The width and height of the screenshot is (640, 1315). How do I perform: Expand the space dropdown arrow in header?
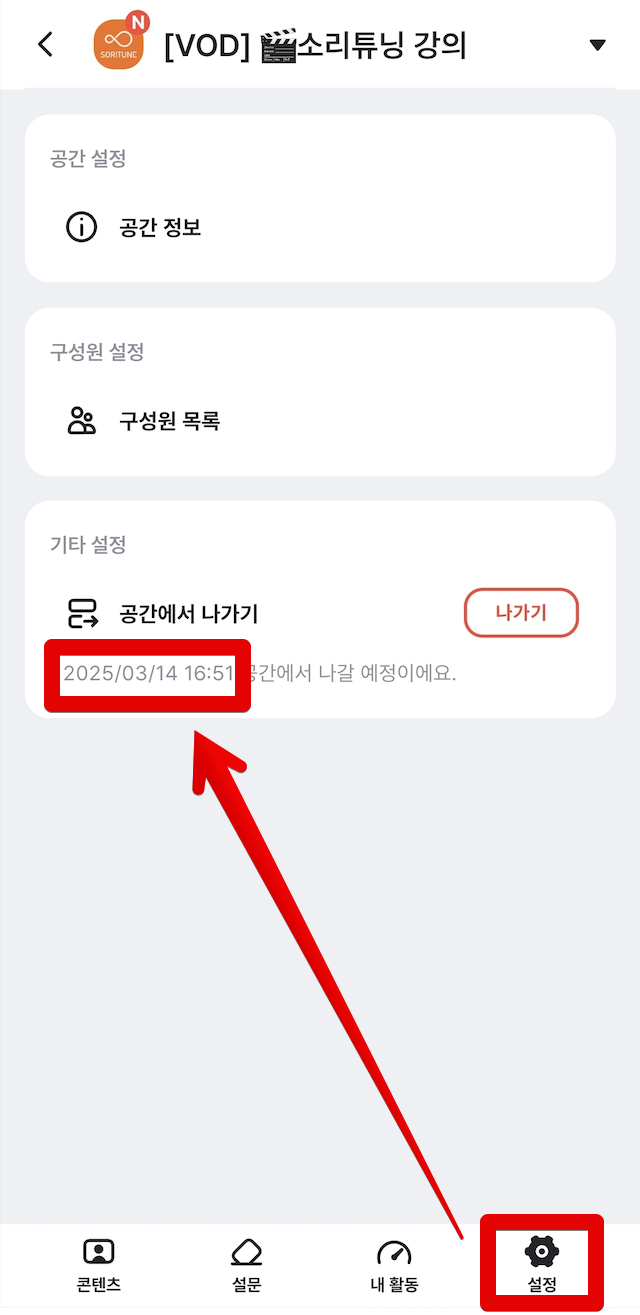tap(597, 45)
